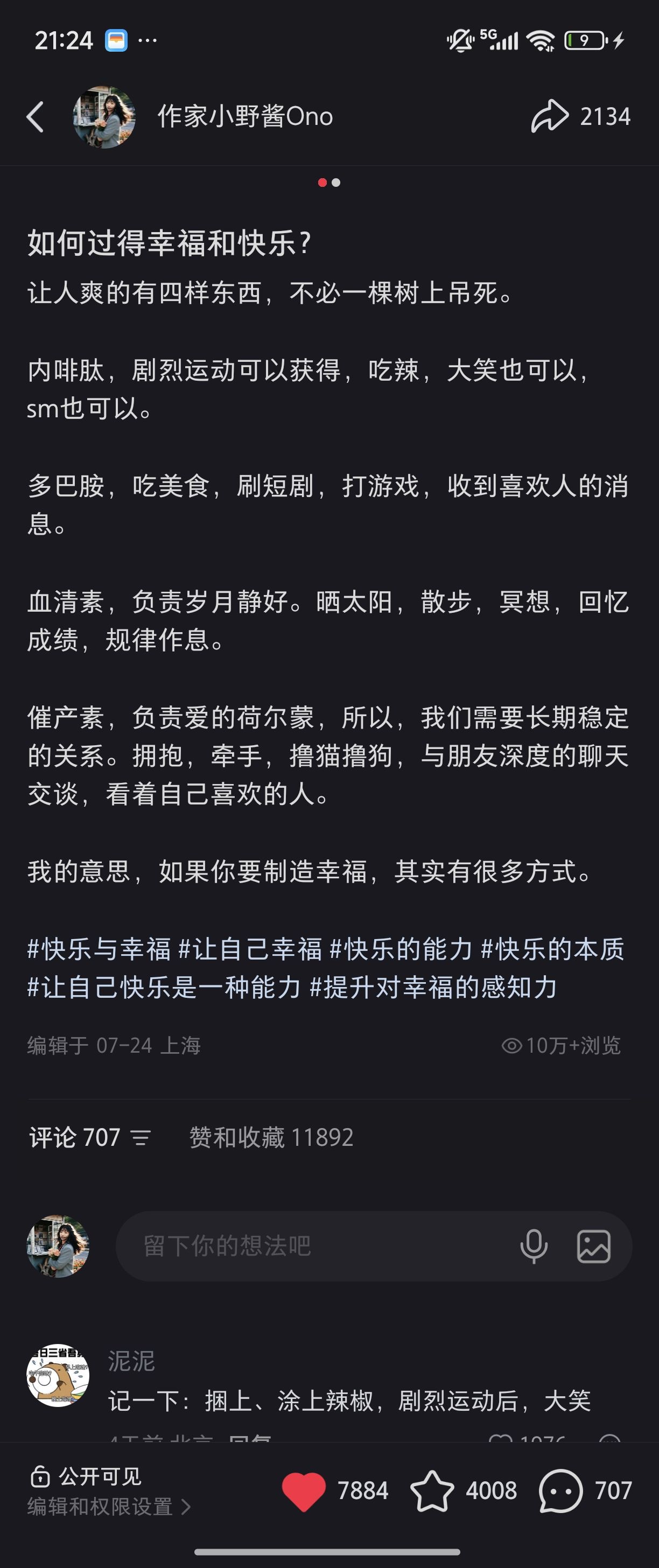The height and width of the screenshot is (1568, 659).
Task: Open the #提升对幸福的感知力 hashtag
Action: click(433, 986)
